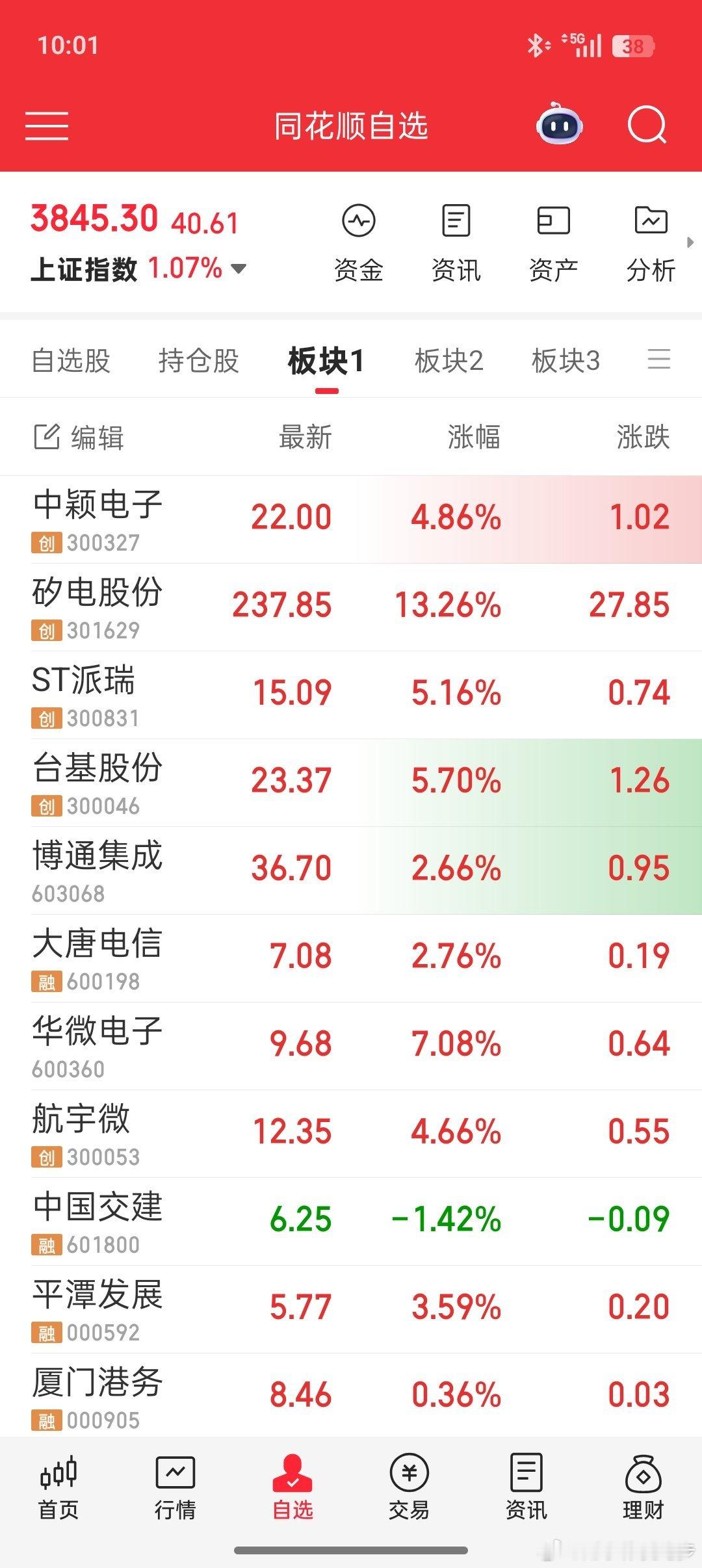Switch to the 行情 bottom tab
702x1568 pixels.
click(175, 1489)
